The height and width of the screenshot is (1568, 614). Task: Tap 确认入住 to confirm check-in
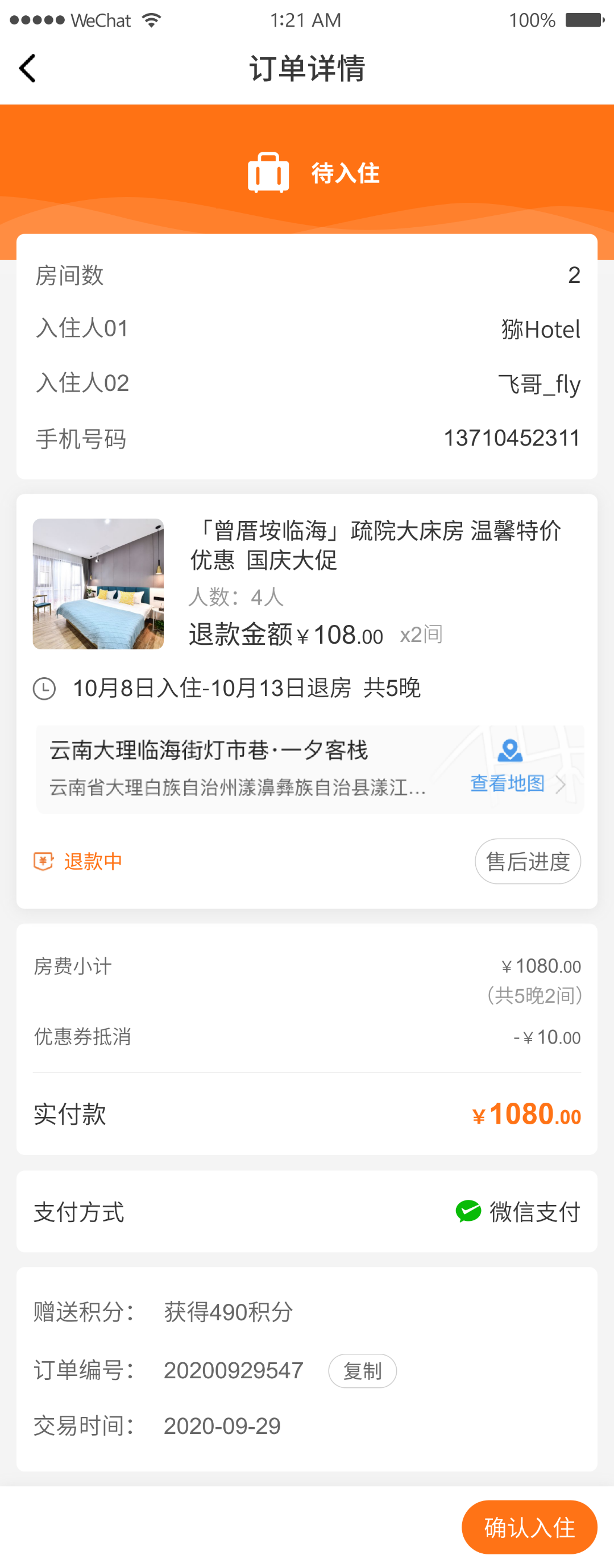(x=529, y=1526)
